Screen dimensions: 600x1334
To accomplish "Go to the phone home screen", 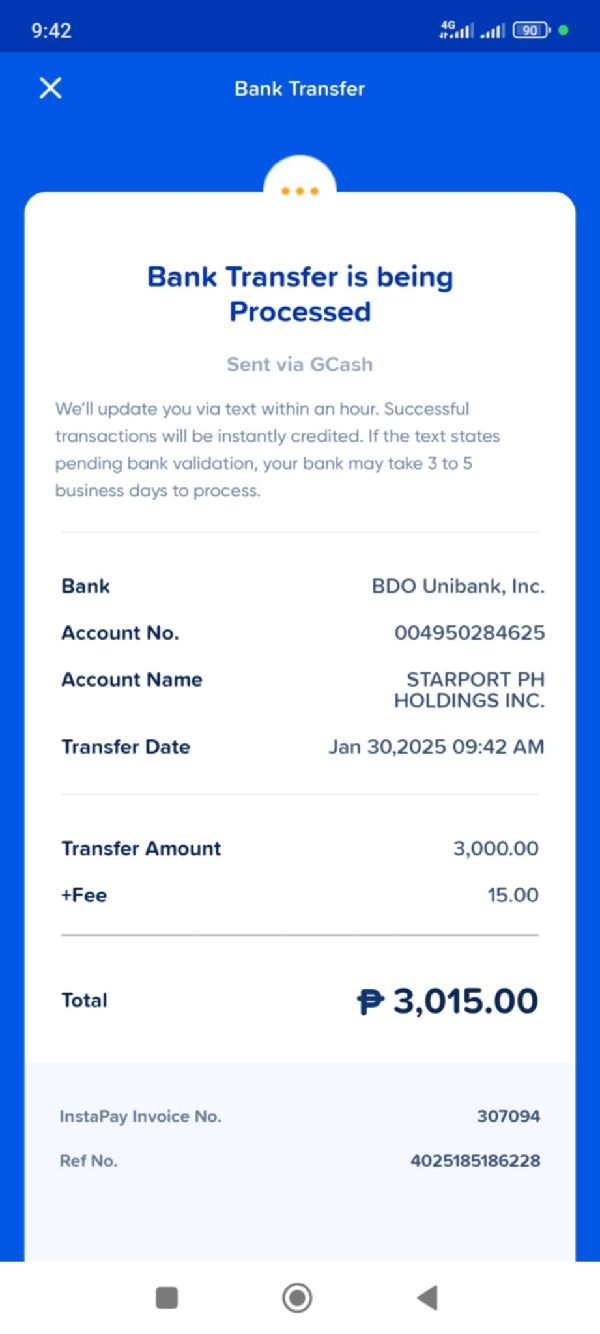I will [297, 1297].
